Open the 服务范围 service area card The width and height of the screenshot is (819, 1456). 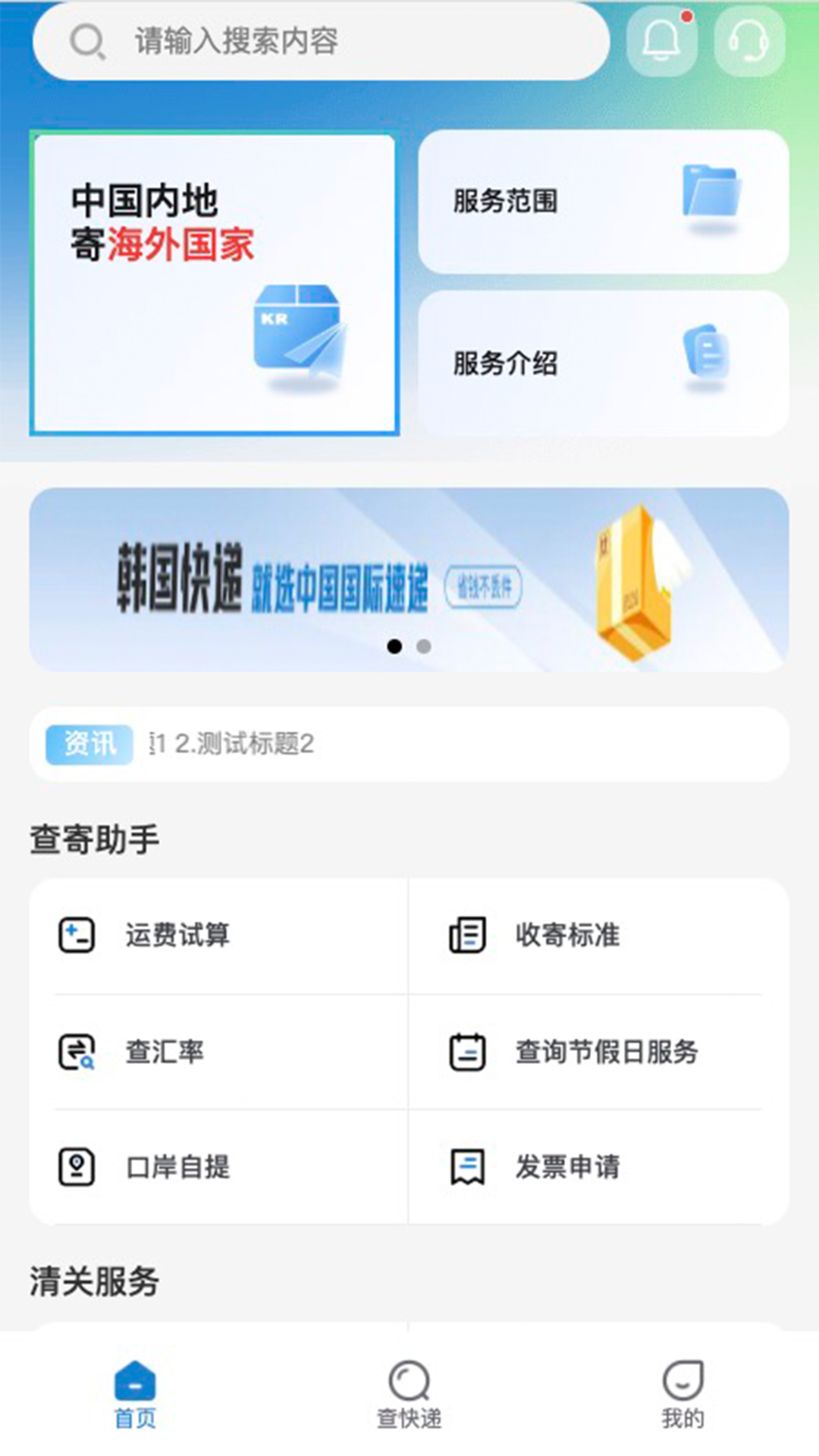pos(601,200)
